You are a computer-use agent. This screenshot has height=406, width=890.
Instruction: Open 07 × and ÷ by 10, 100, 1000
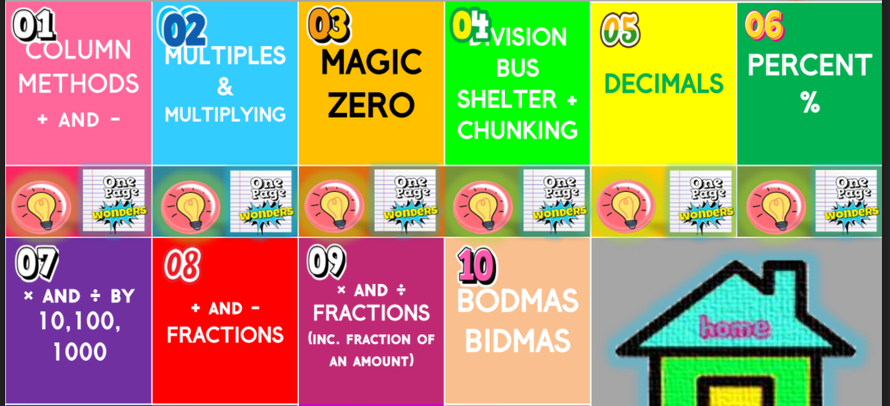78,322
